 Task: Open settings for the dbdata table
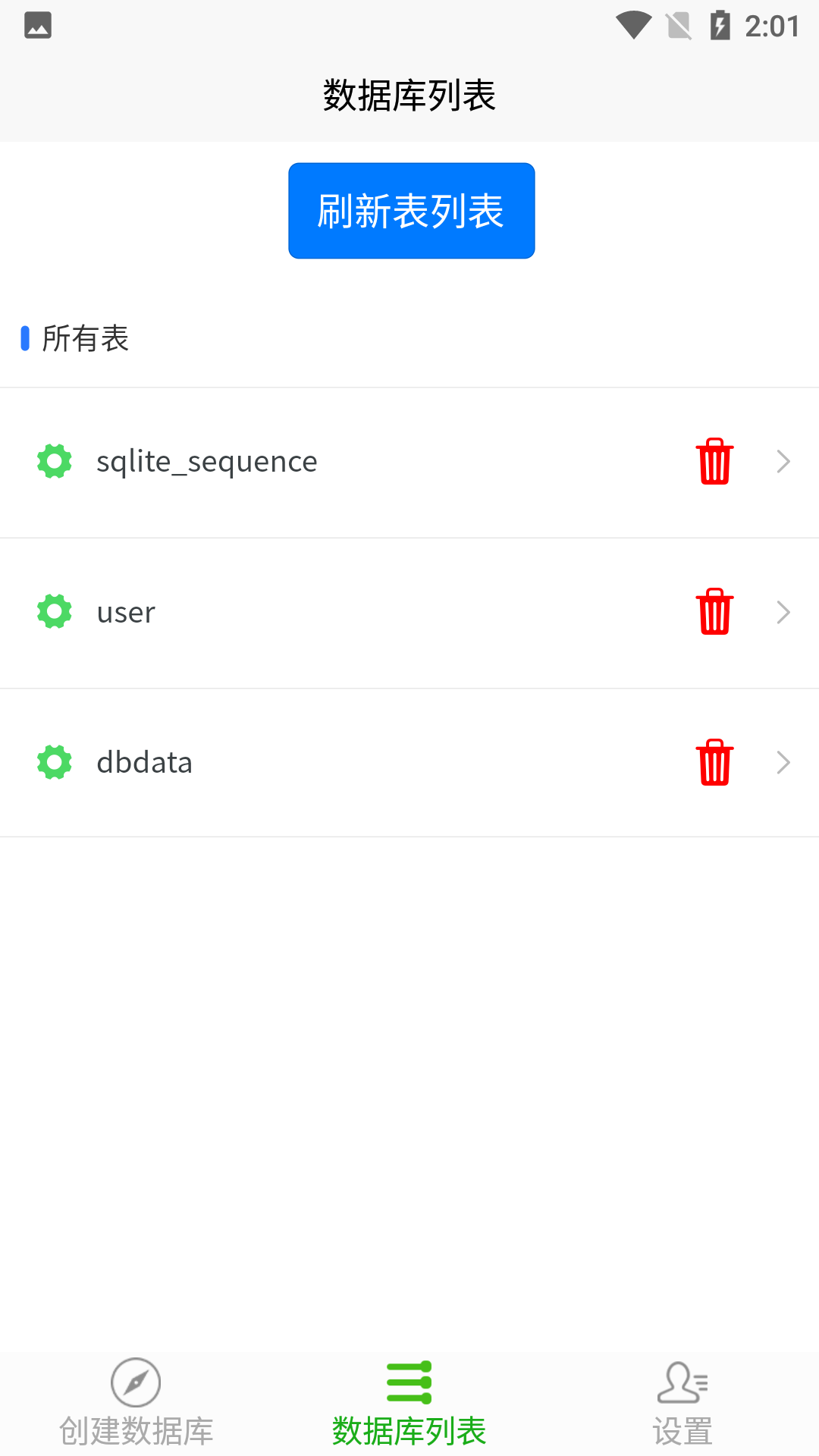pyautogui.click(x=54, y=761)
